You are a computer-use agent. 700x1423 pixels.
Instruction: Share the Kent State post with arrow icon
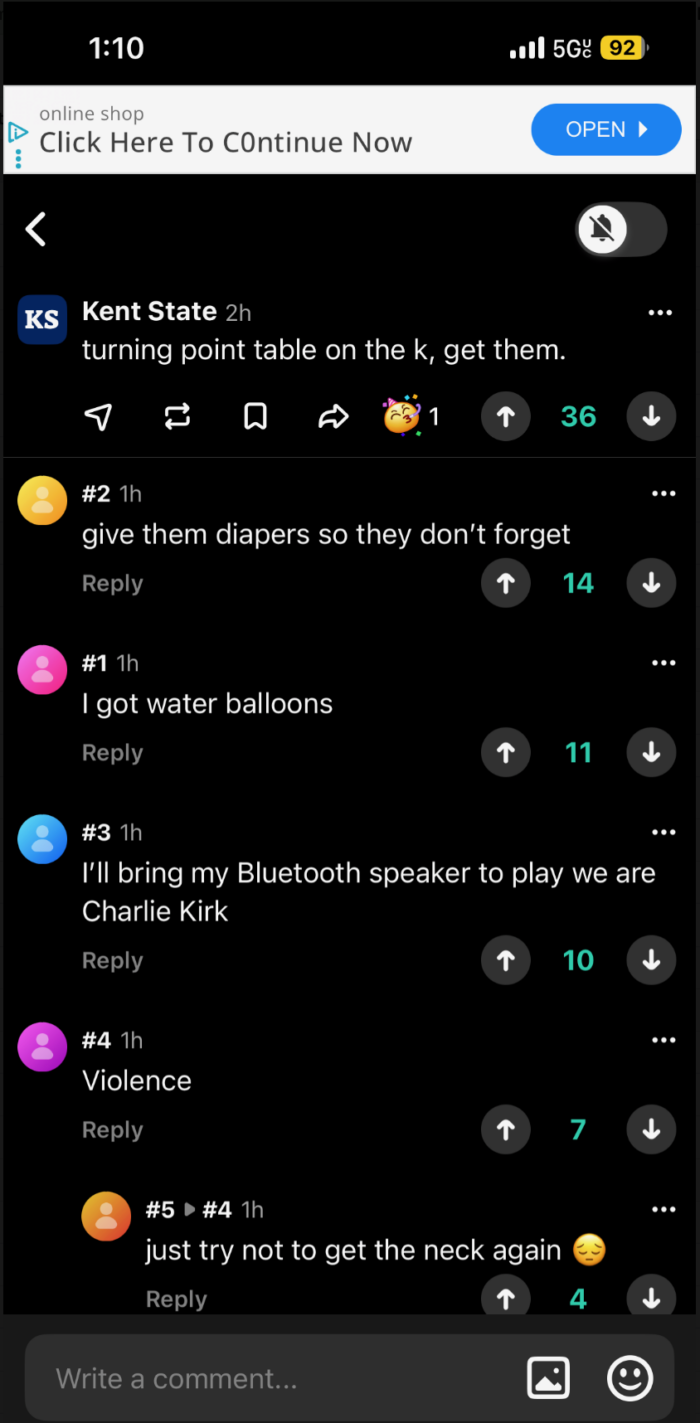[333, 417]
